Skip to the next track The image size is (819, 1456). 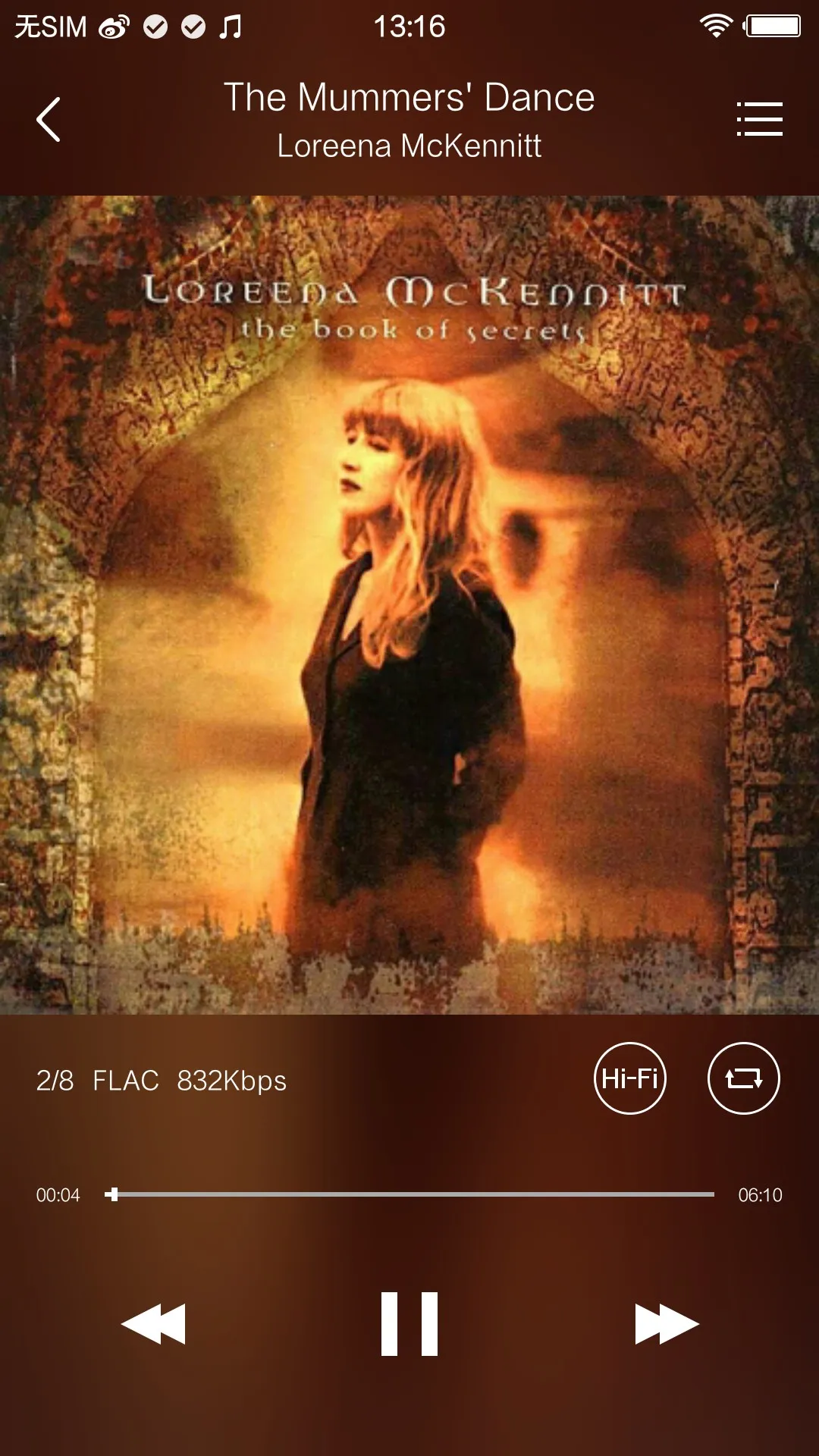pyautogui.click(x=666, y=1324)
